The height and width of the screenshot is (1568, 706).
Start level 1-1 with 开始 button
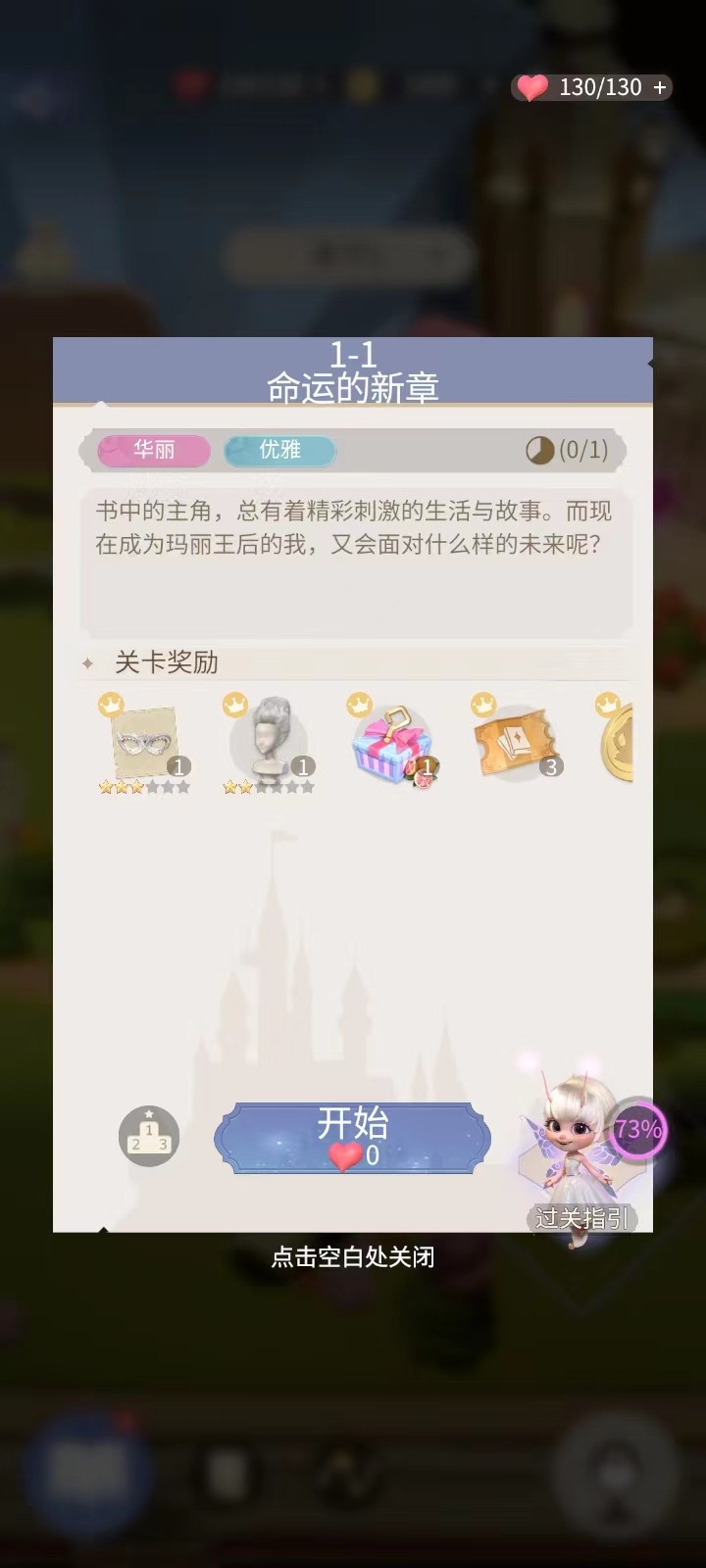click(x=352, y=1137)
